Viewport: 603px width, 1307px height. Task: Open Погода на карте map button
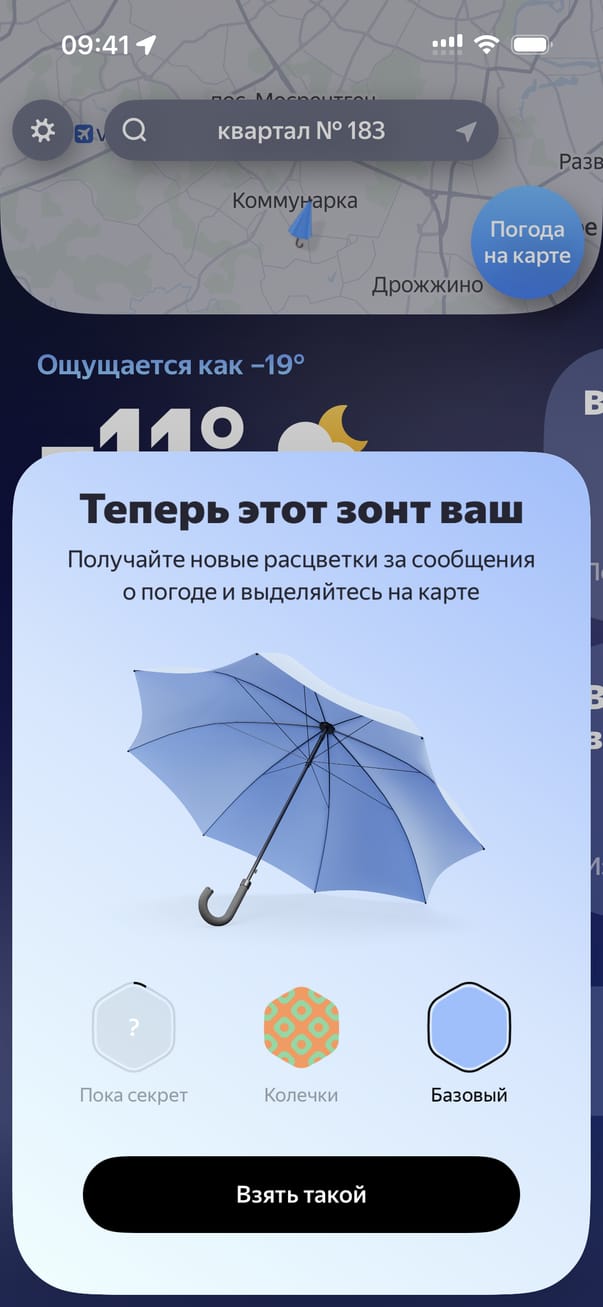tap(527, 243)
